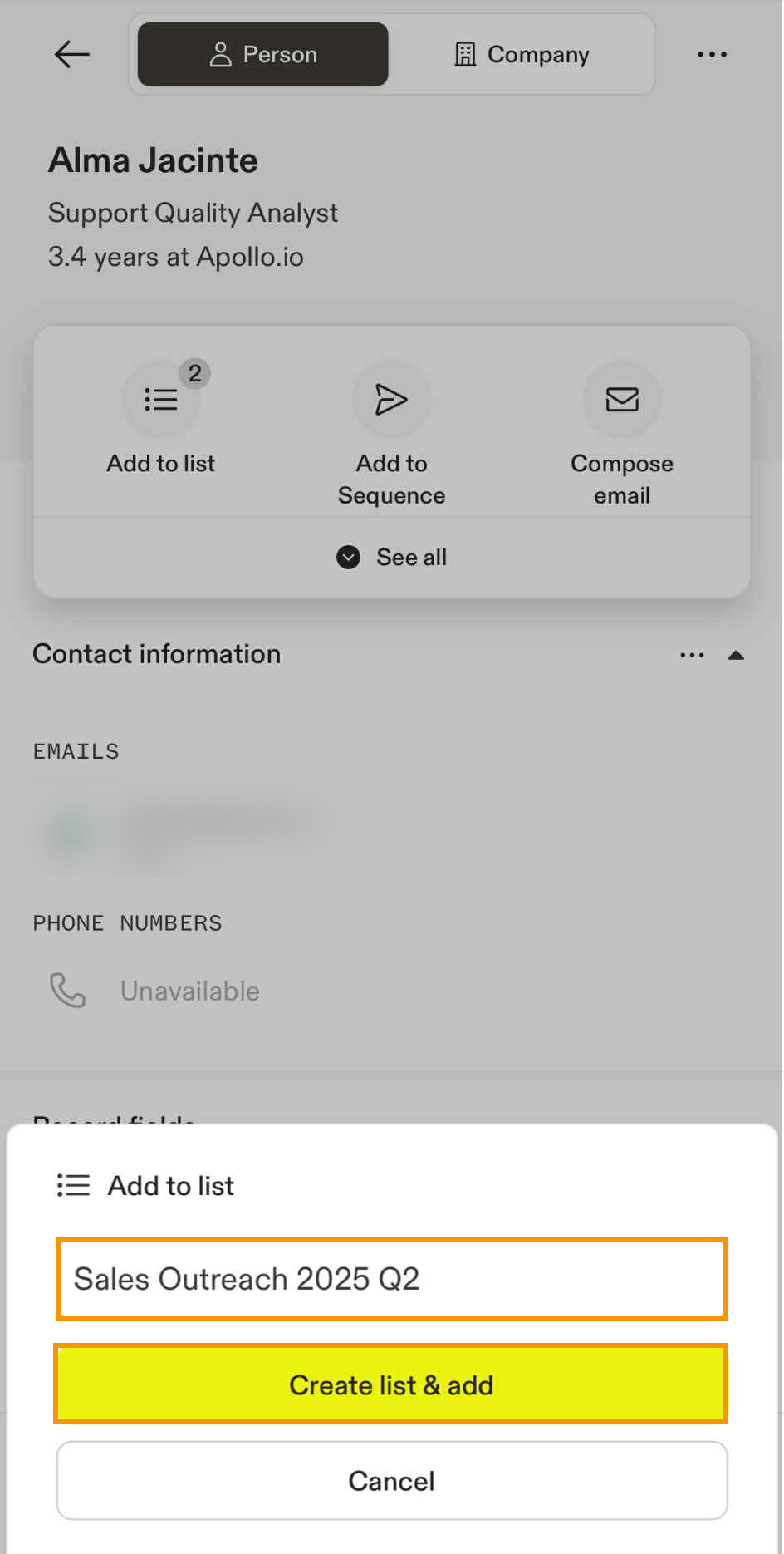The height and width of the screenshot is (1554, 784).
Task: Open the Add to list action icon
Action: [160, 400]
